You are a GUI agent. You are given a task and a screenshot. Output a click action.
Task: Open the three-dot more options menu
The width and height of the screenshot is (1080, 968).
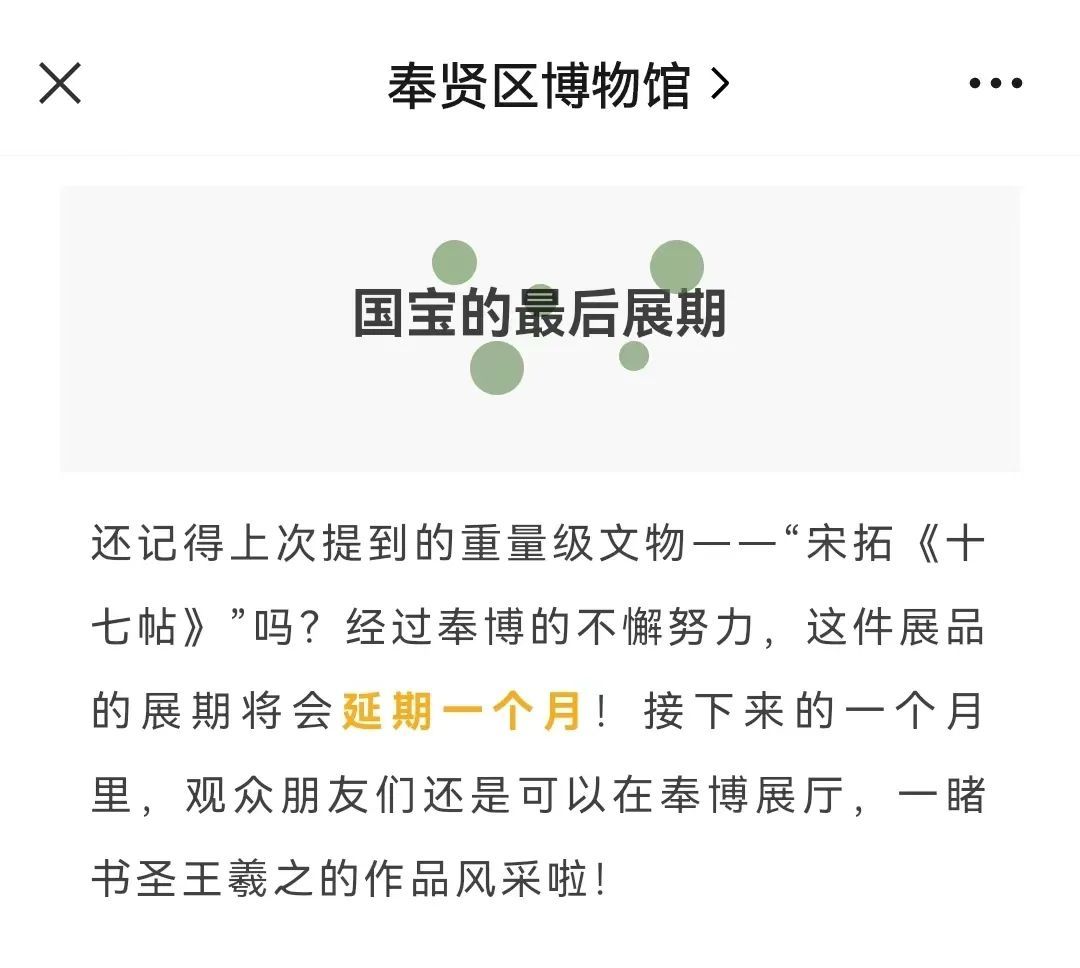pyautogui.click(x=995, y=84)
